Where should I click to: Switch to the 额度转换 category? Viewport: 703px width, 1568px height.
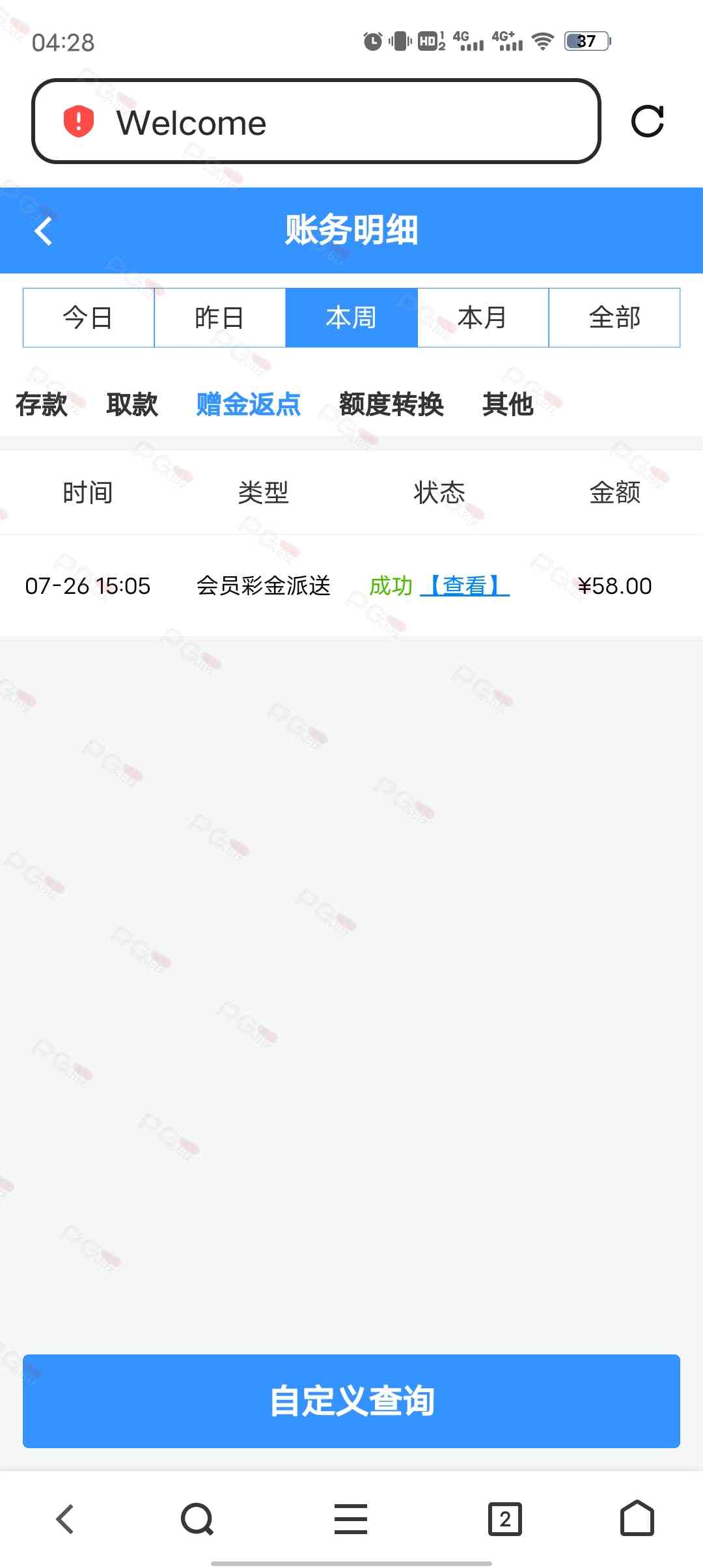[x=391, y=404]
